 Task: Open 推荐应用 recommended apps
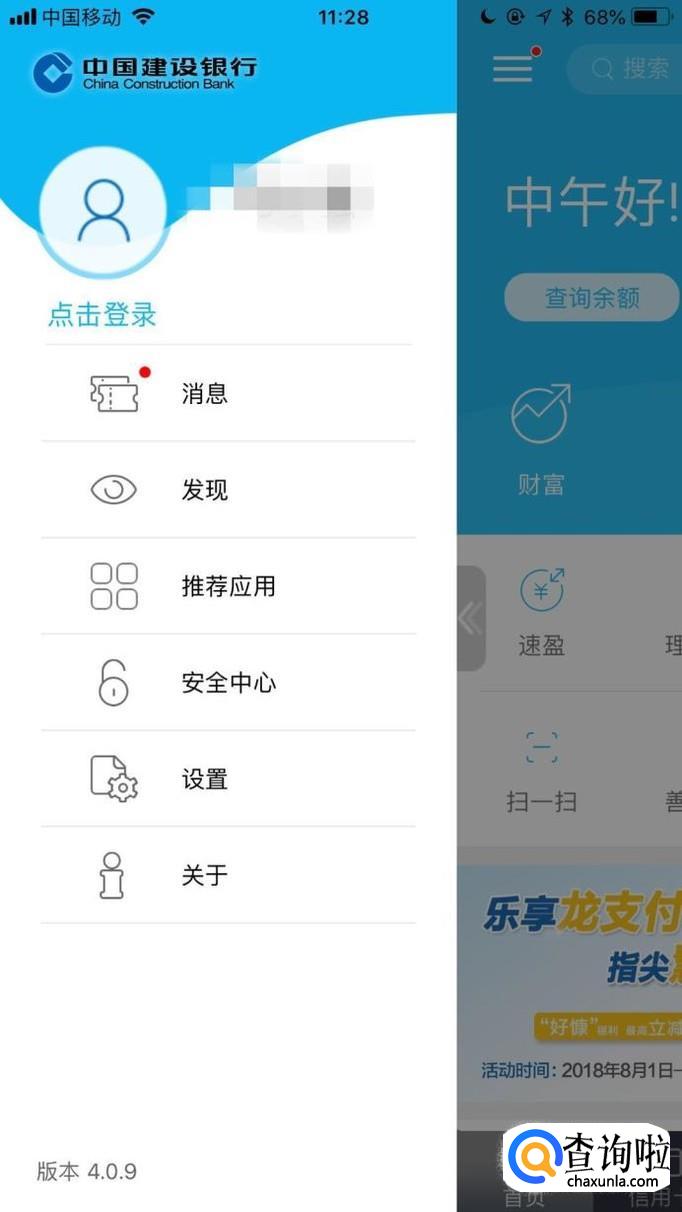point(228,586)
